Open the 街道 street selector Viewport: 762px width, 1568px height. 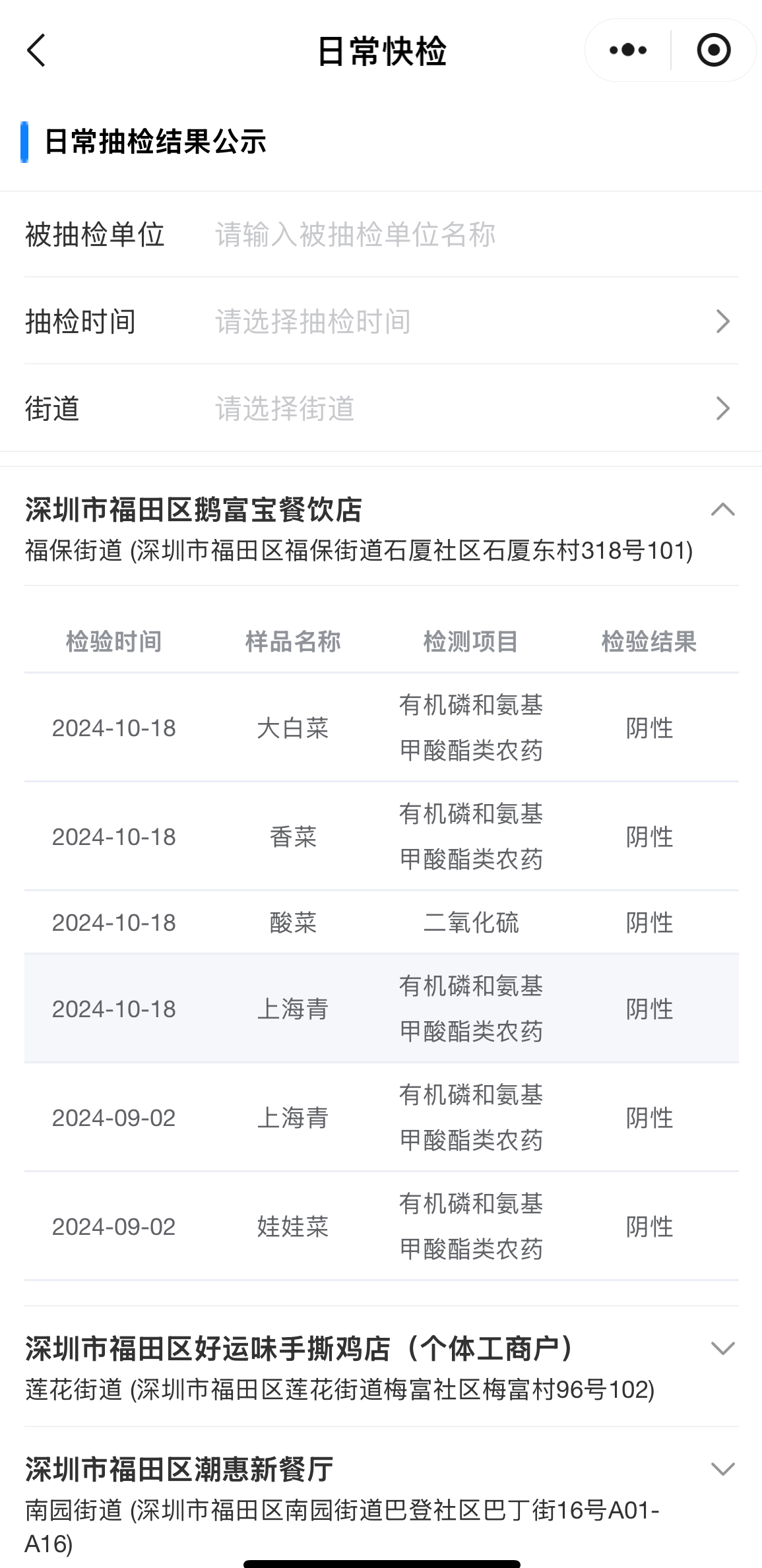(x=381, y=408)
